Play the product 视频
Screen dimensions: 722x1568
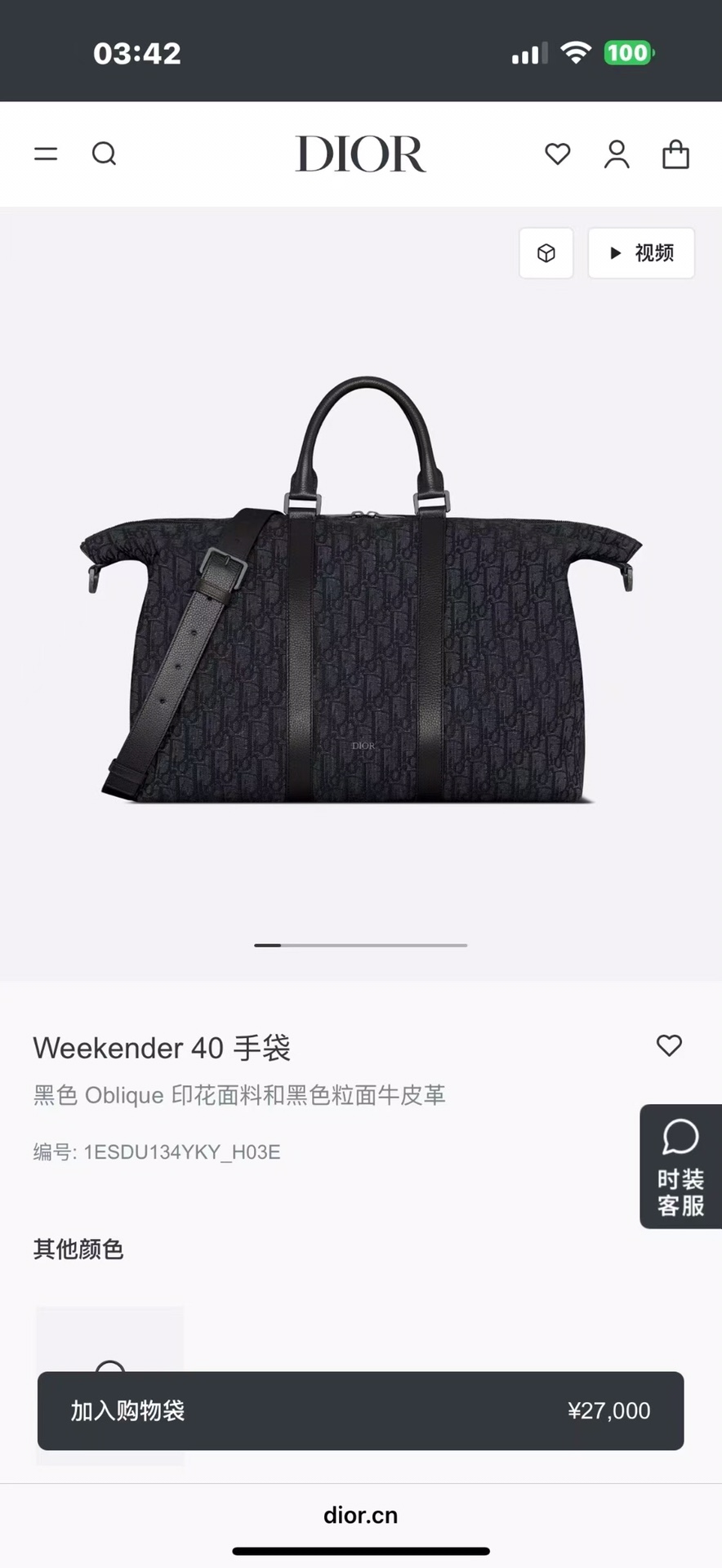(x=641, y=253)
